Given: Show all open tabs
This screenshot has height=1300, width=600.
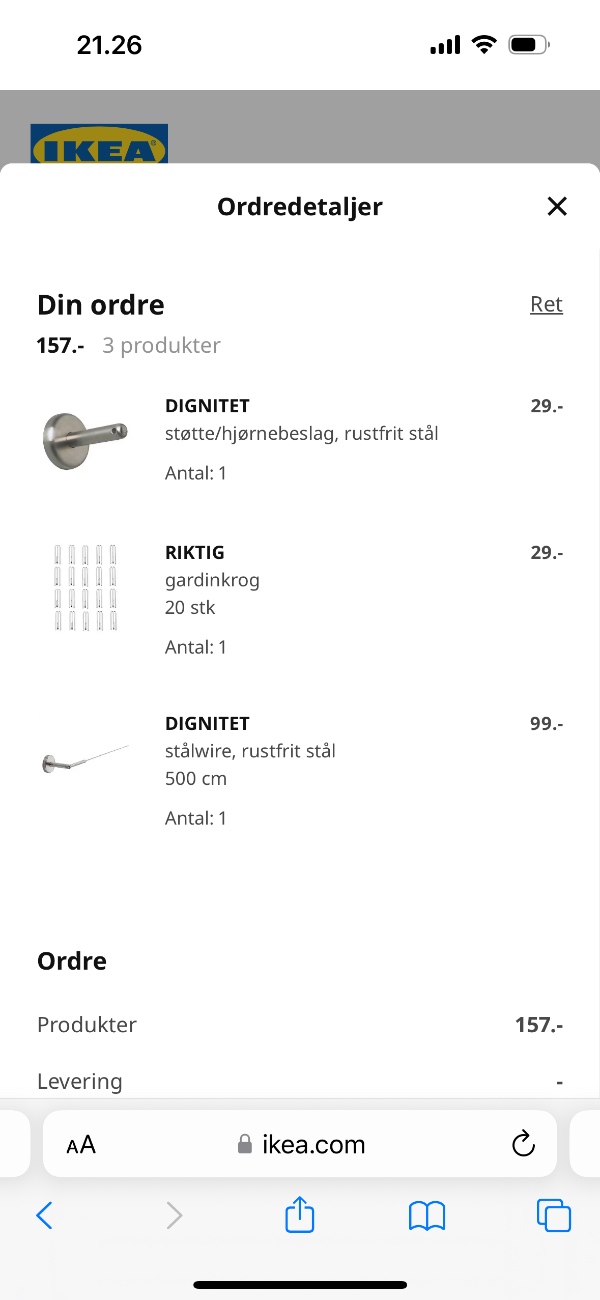Looking at the screenshot, I should coord(554,1215).
